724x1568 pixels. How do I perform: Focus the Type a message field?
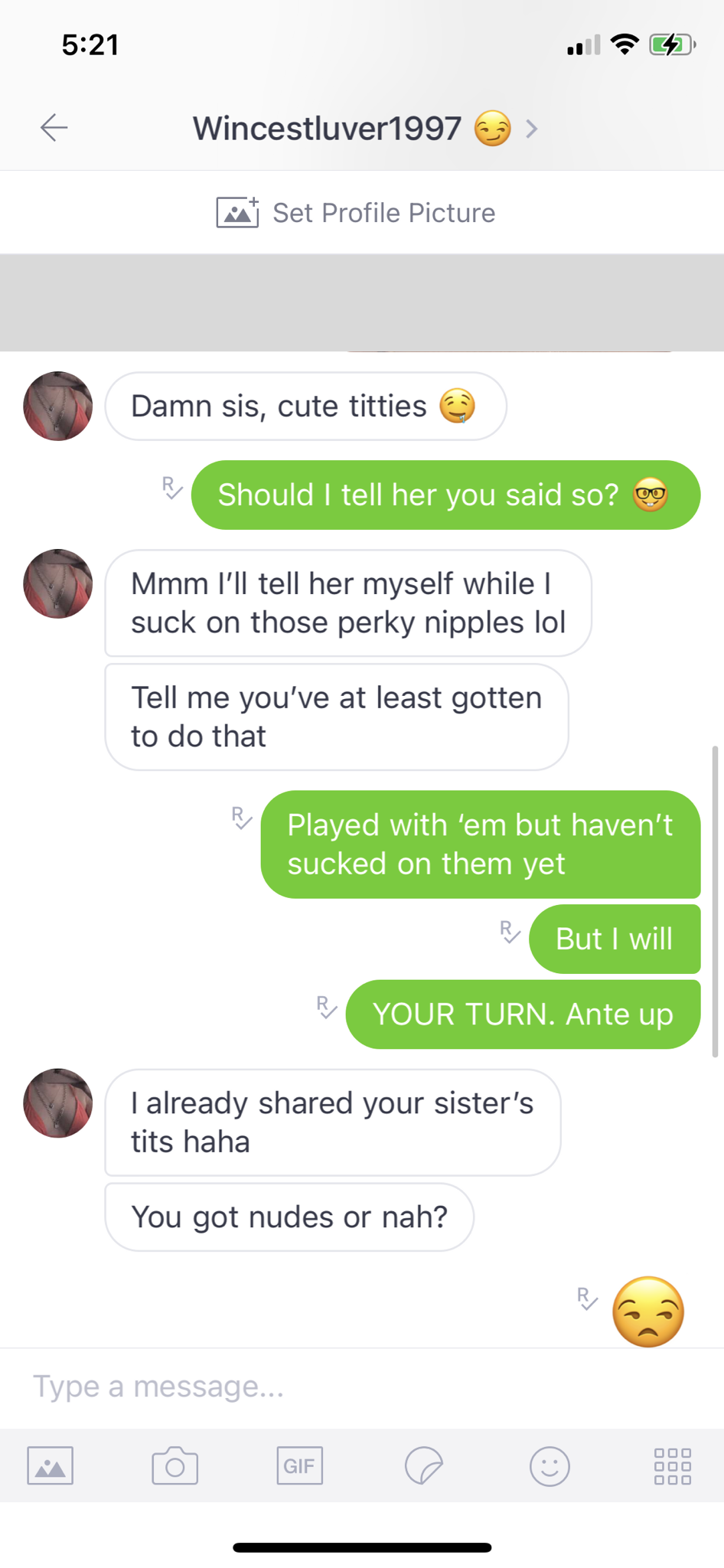point(362,1387)
